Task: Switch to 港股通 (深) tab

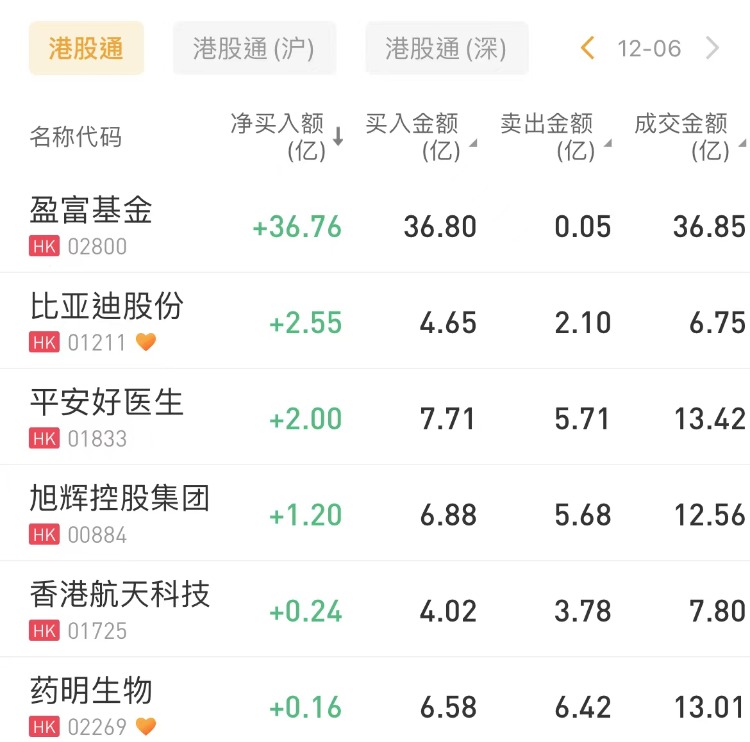Action: coord(446,48)
